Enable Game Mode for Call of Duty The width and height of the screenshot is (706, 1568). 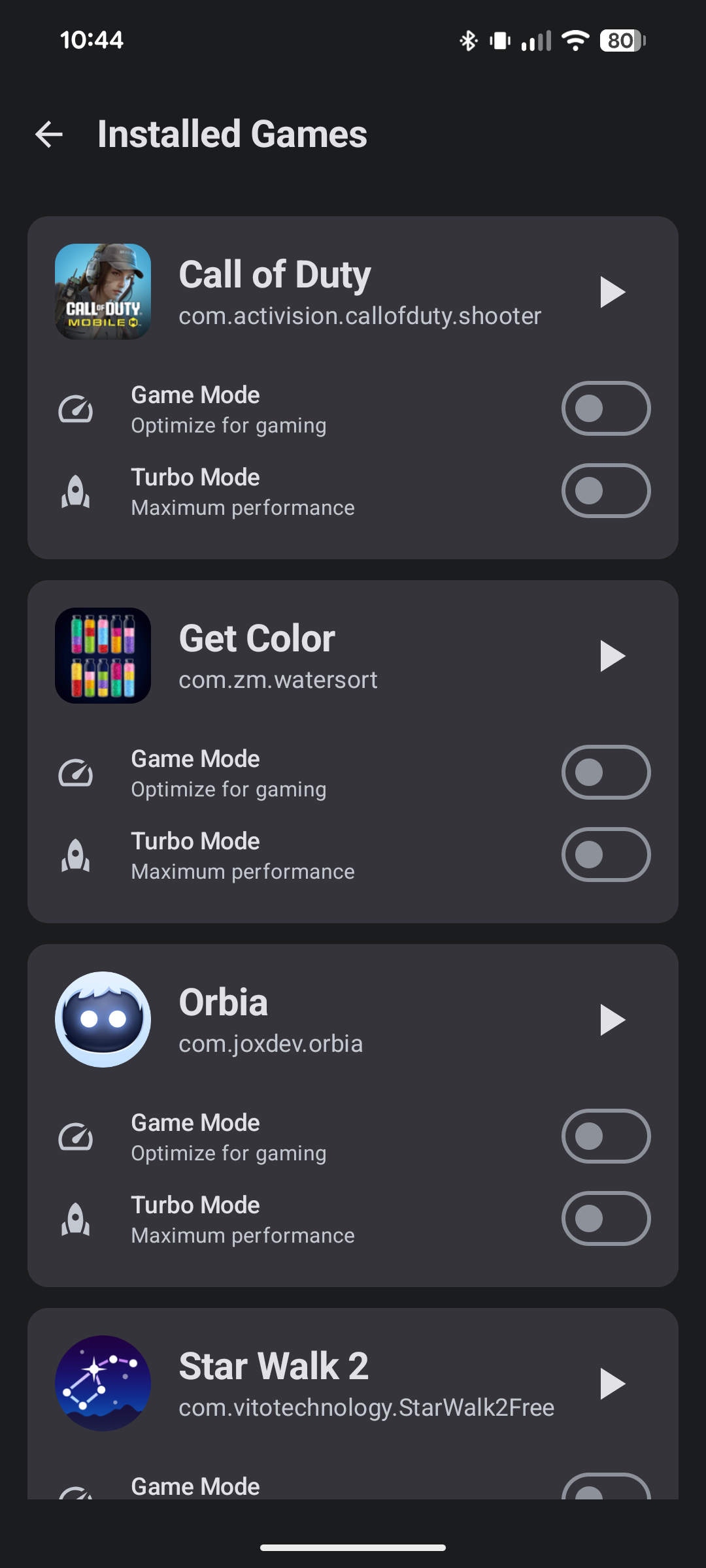(605, 409)
